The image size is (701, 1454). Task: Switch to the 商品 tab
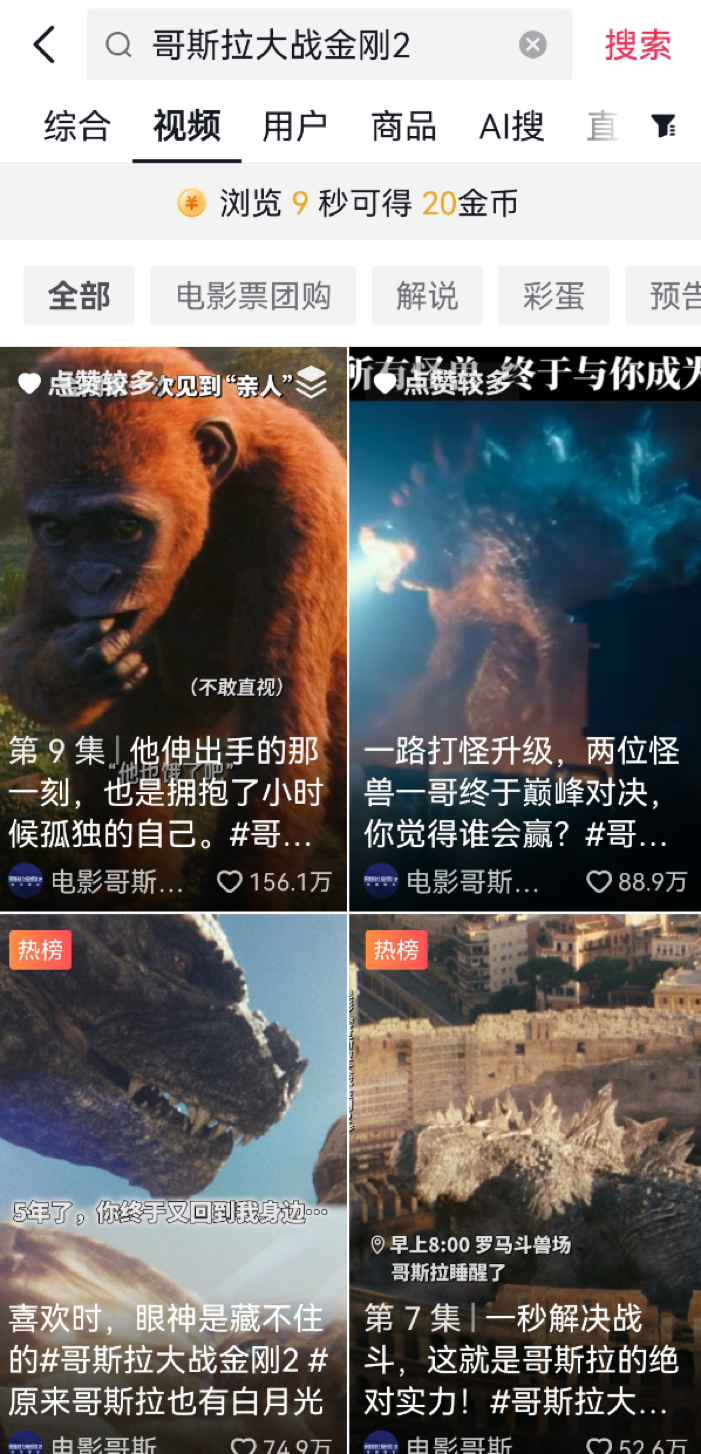click(403, 126)
